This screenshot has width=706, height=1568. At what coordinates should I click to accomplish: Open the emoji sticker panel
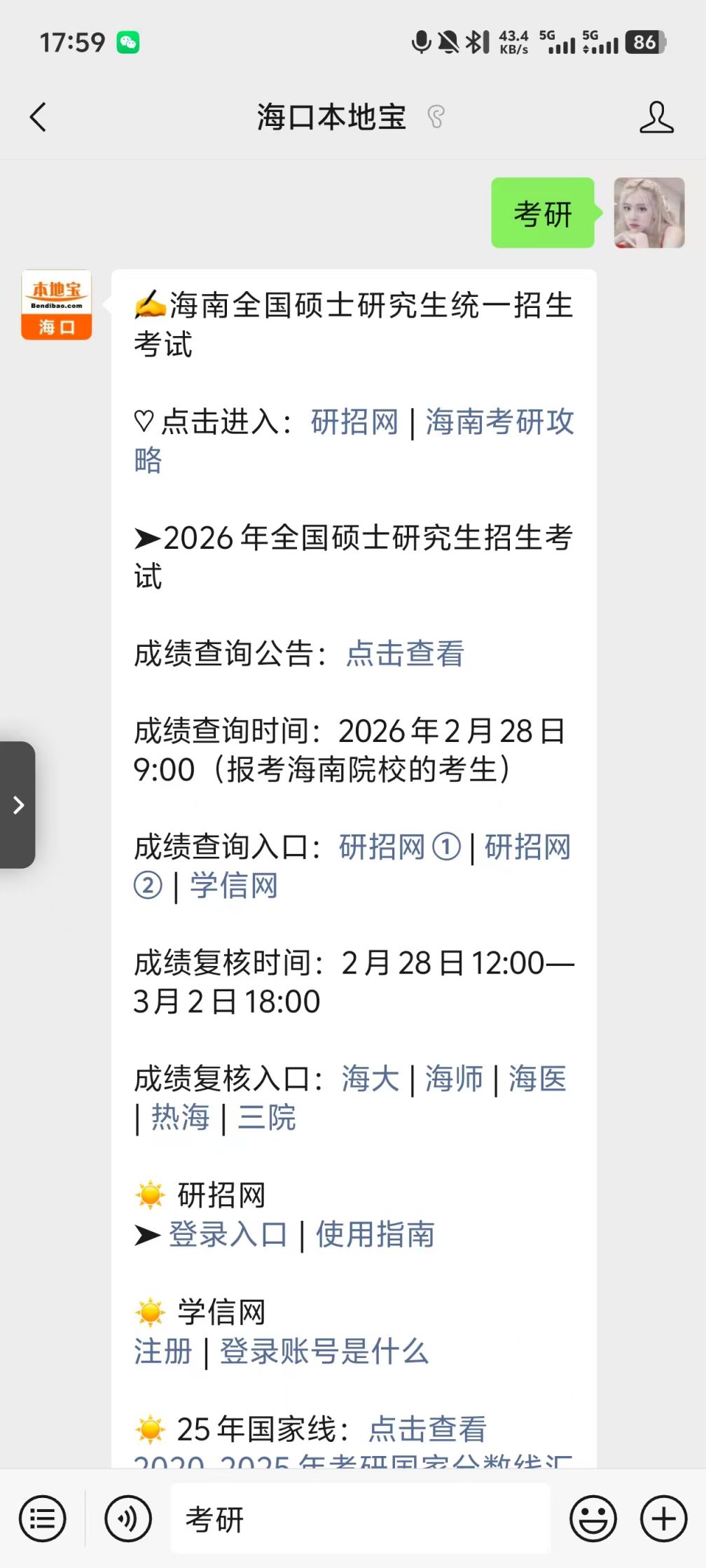(x=593, y=1519)
